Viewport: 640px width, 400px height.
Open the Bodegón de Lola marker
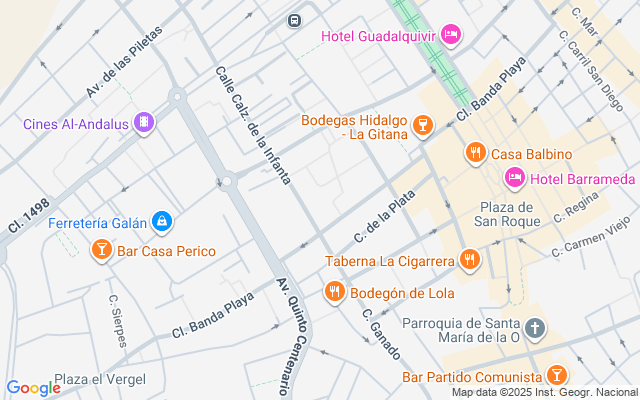(335, 292)
